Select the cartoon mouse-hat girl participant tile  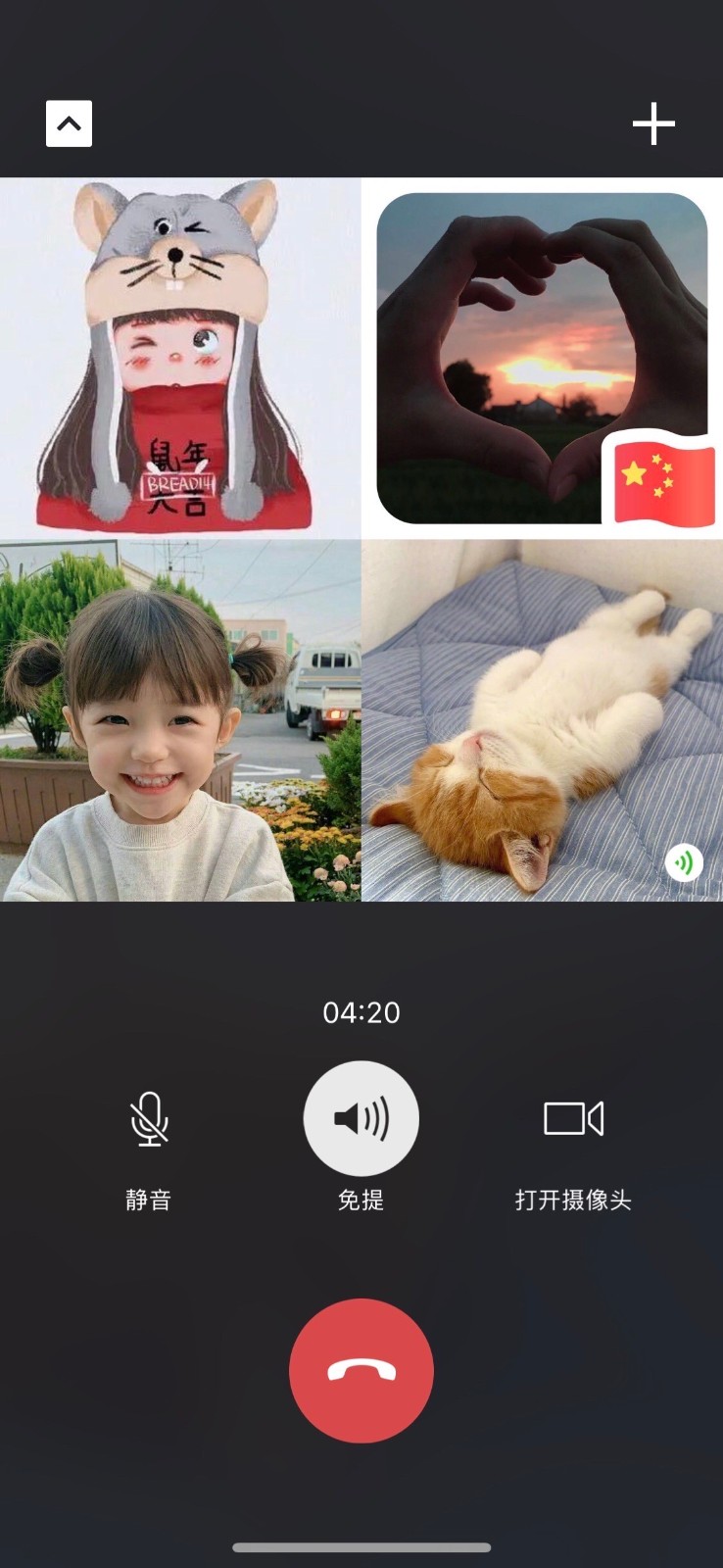[180, 358]
